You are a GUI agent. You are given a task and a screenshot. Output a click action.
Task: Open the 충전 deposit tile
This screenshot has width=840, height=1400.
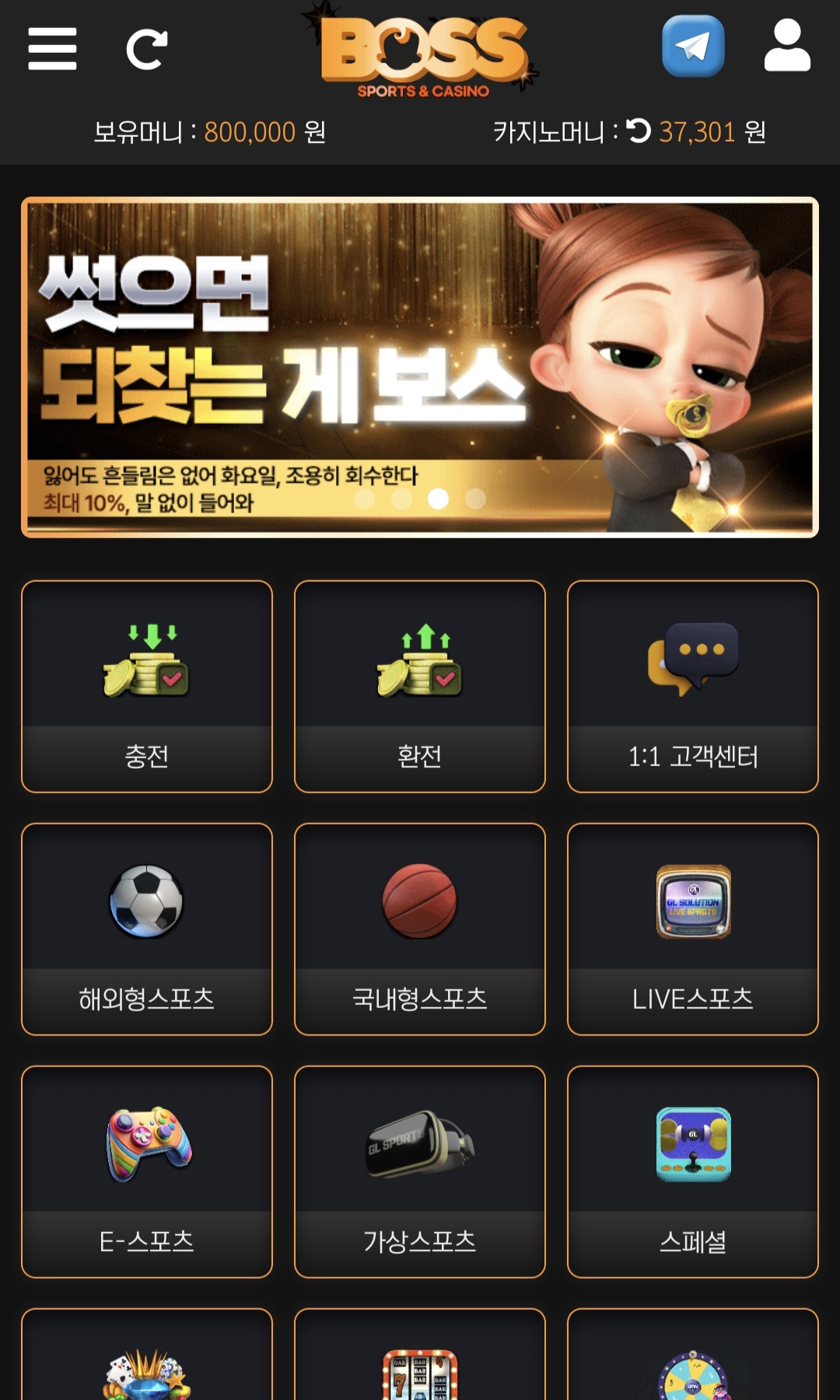[x=147, y=686]
